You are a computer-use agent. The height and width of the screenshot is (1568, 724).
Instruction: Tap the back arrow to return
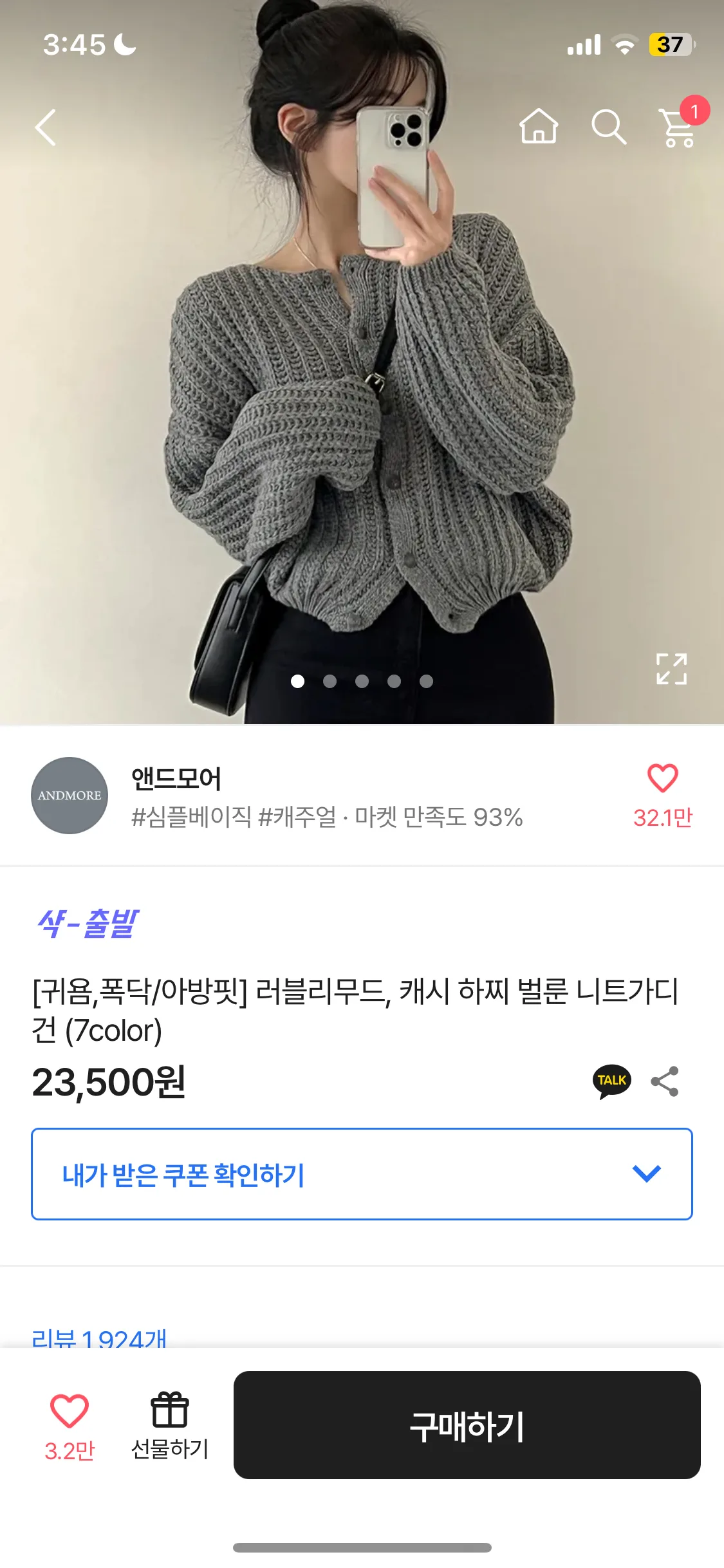coord(45,127)
